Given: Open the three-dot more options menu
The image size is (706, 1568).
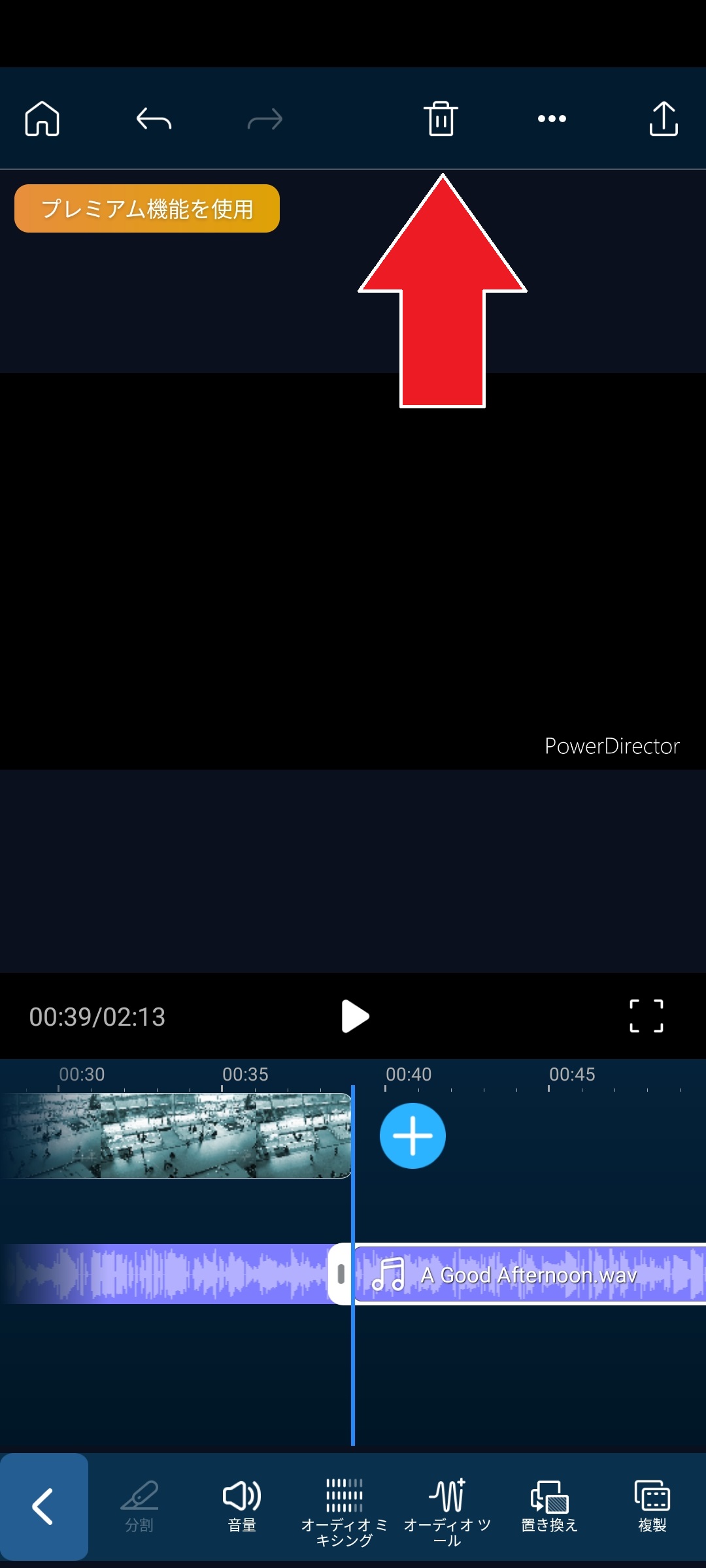Looking at the screenshot, I should click(552, 119).
